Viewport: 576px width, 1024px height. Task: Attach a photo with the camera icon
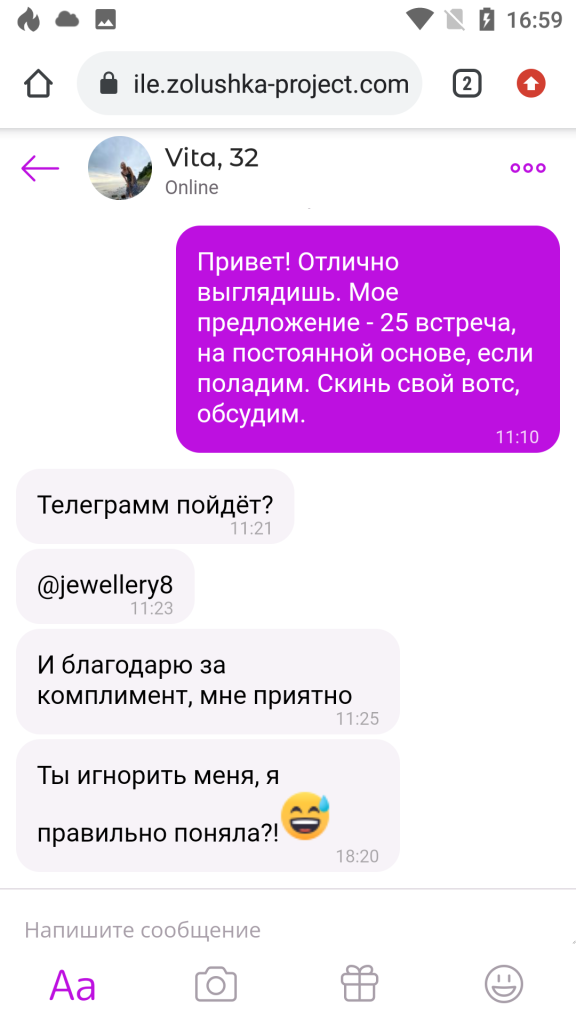coord(216,984)
